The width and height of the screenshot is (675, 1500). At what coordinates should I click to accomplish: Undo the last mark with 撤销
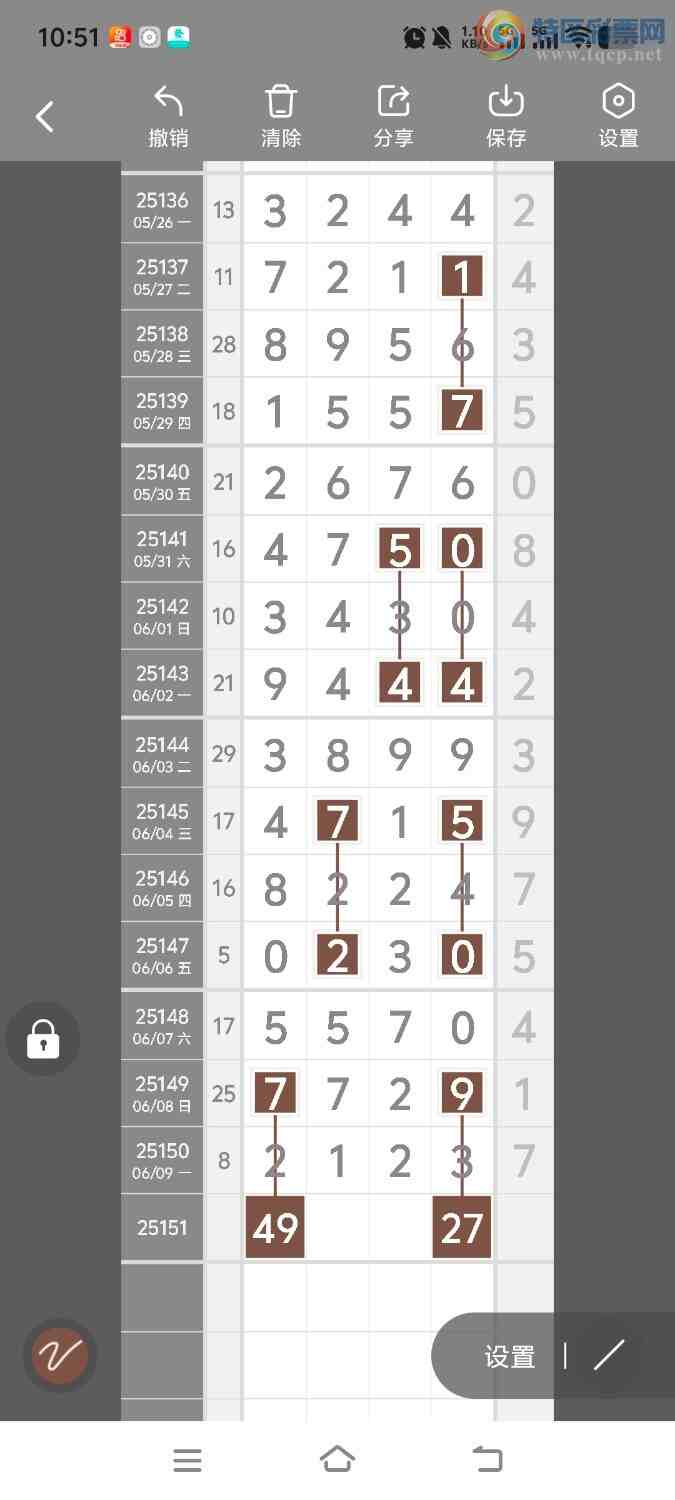[168, 117]
